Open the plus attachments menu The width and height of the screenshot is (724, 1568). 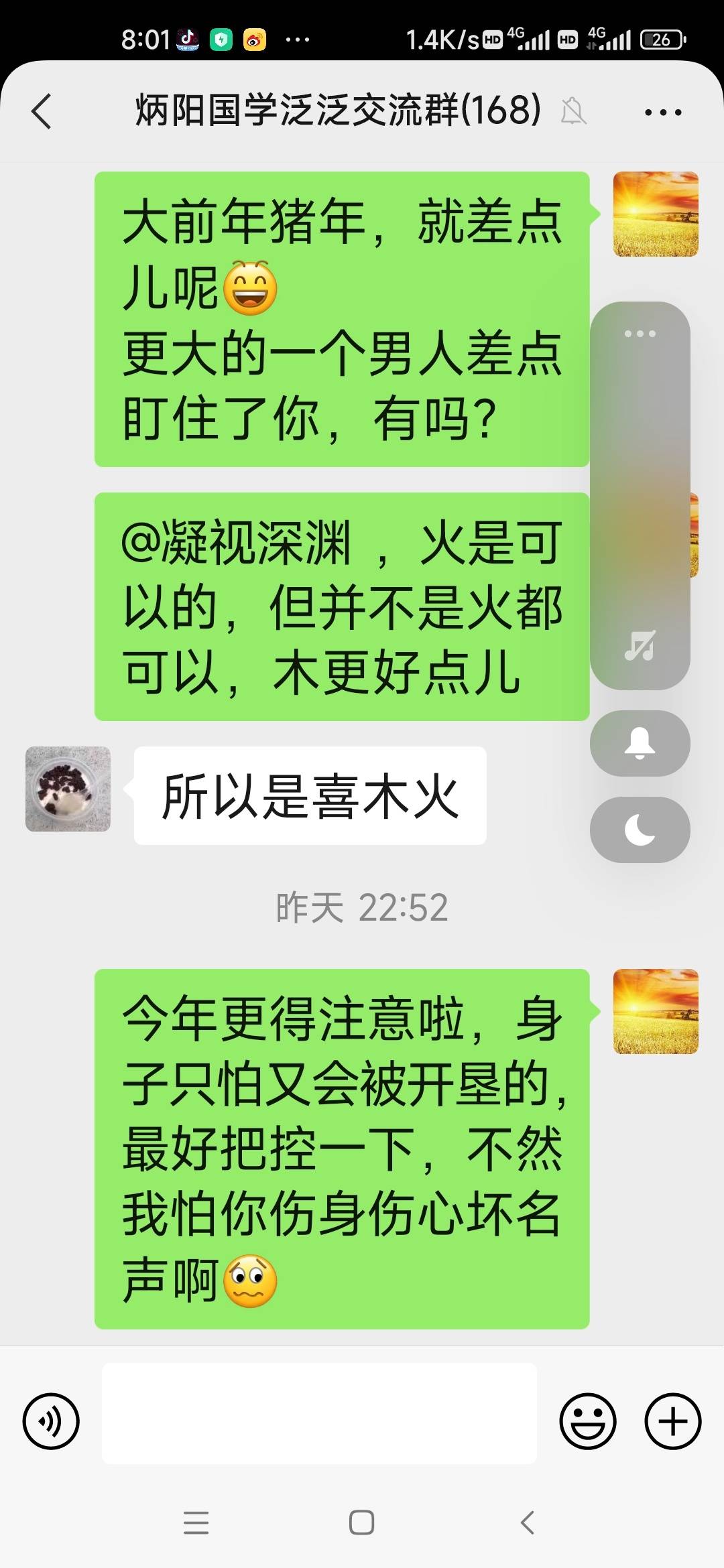tap(672, 1421)
